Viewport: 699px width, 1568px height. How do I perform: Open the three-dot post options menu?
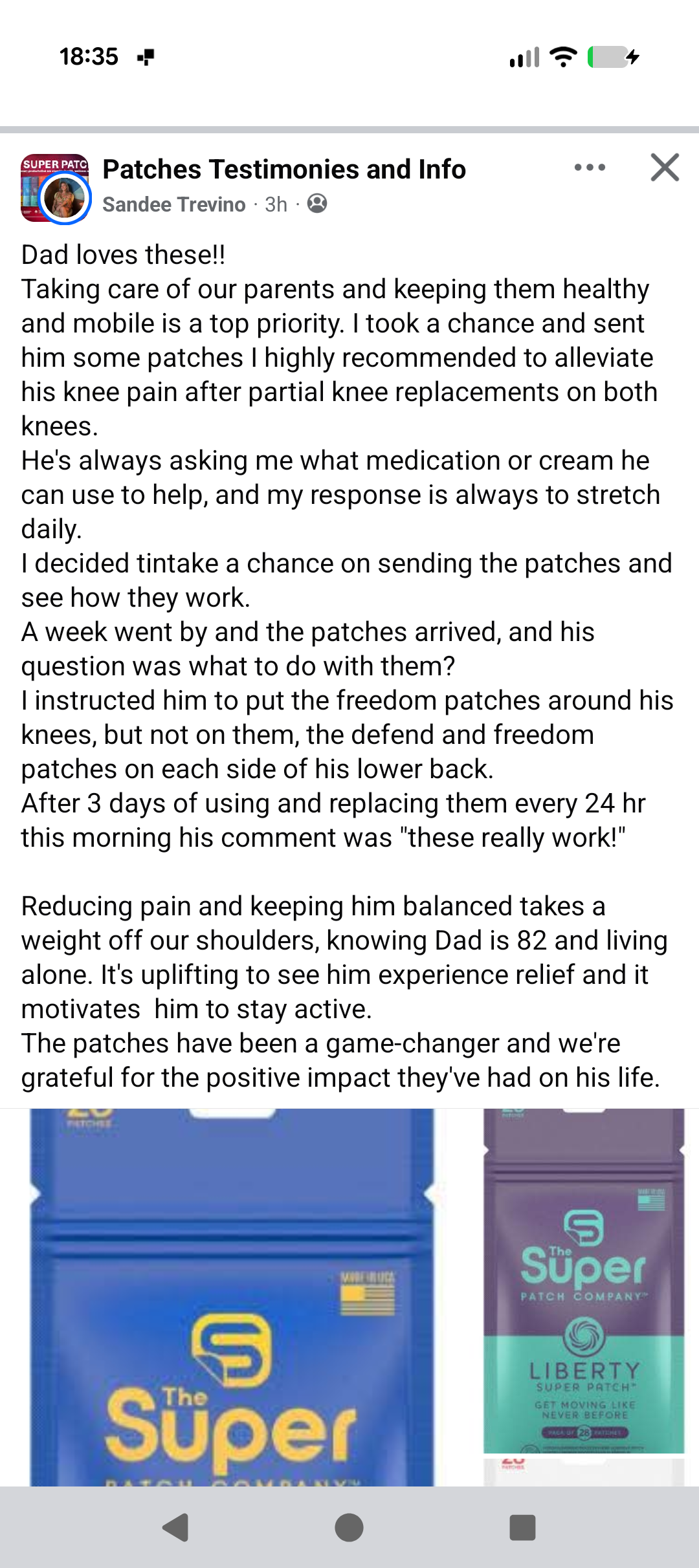coord(590,168)
